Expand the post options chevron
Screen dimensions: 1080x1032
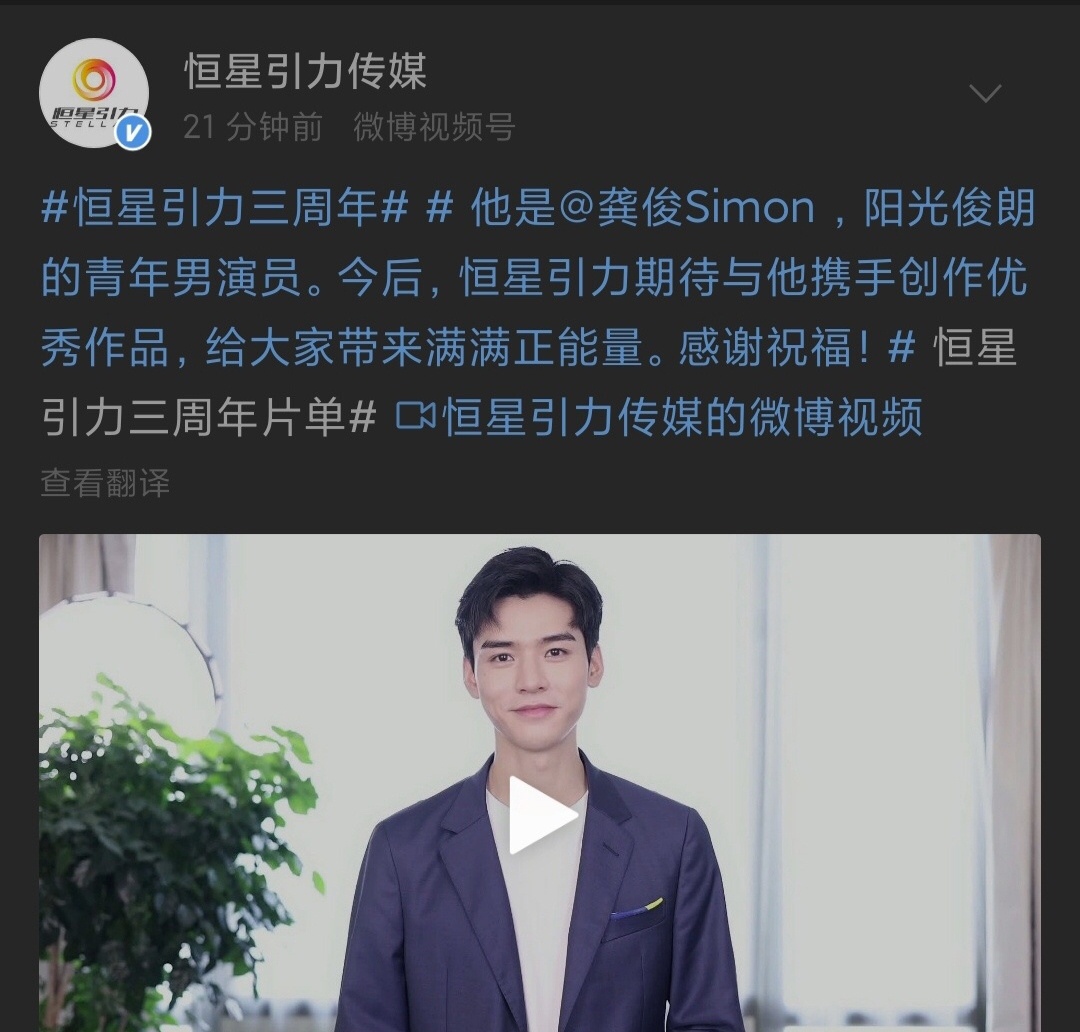985,93
